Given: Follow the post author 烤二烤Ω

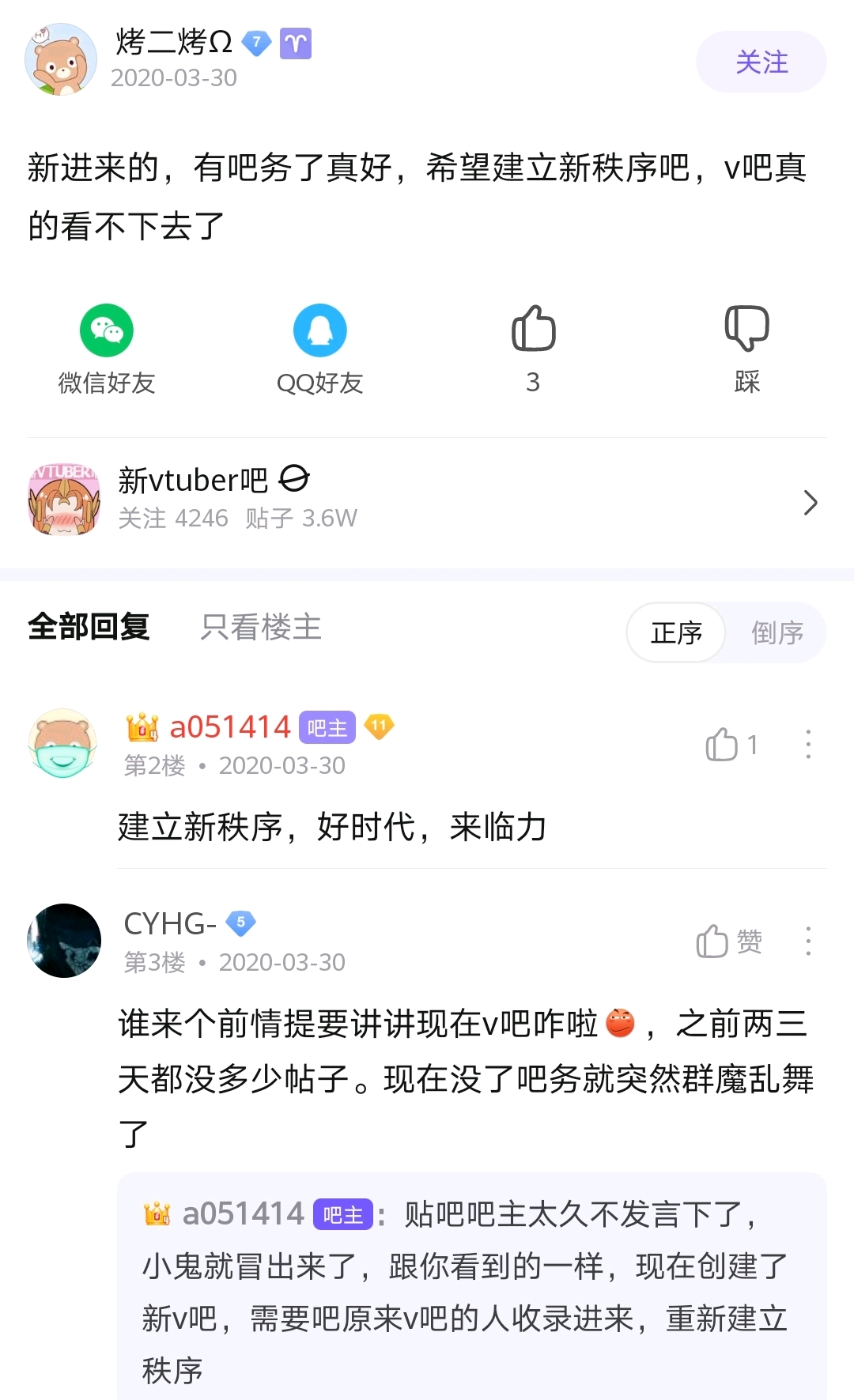Looking at the screenshot, I should tap(761, 62).
